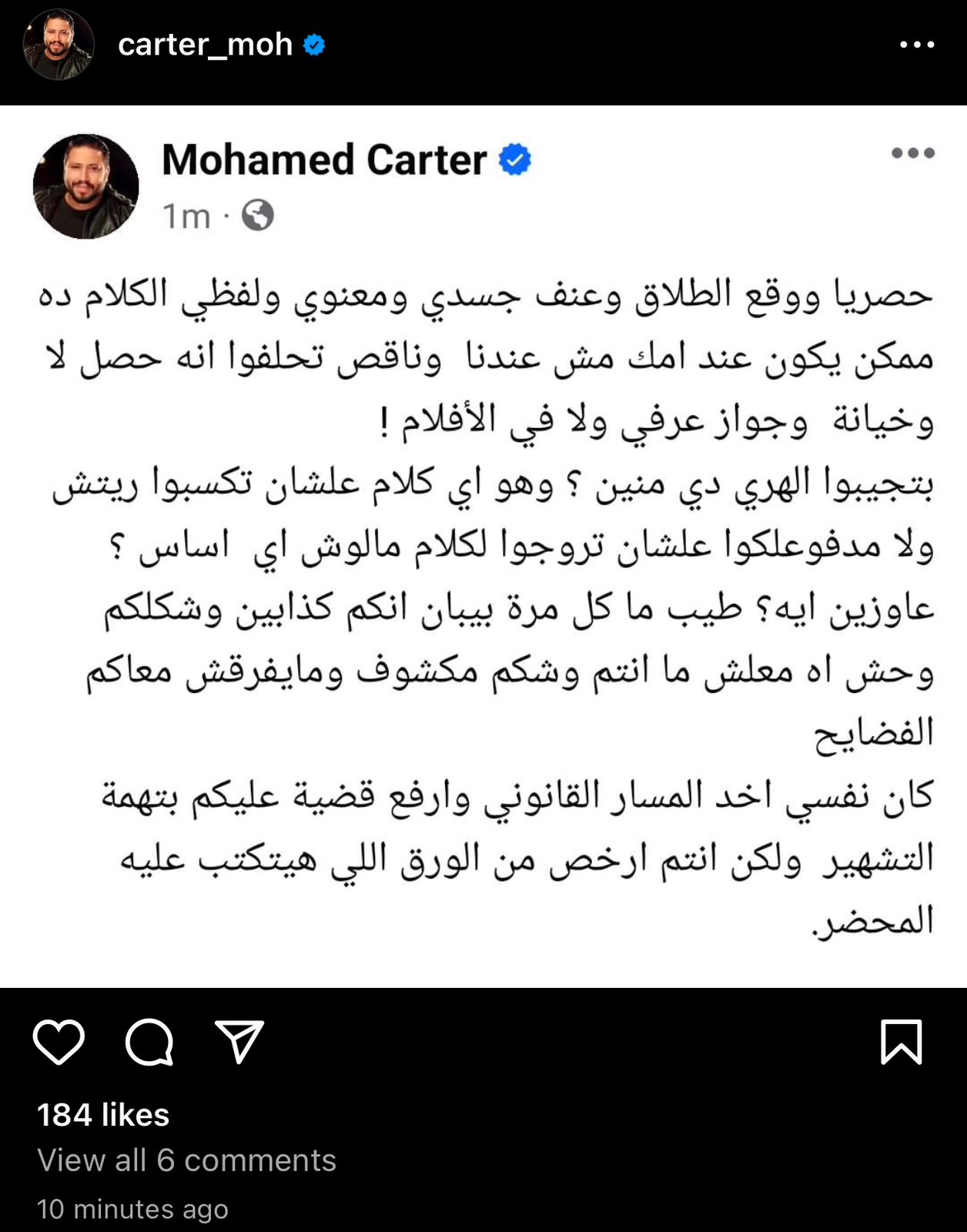Open carter_moh profile picture in post header
The width and height of the screenshot is (967, 1232).
pos(59,45)
